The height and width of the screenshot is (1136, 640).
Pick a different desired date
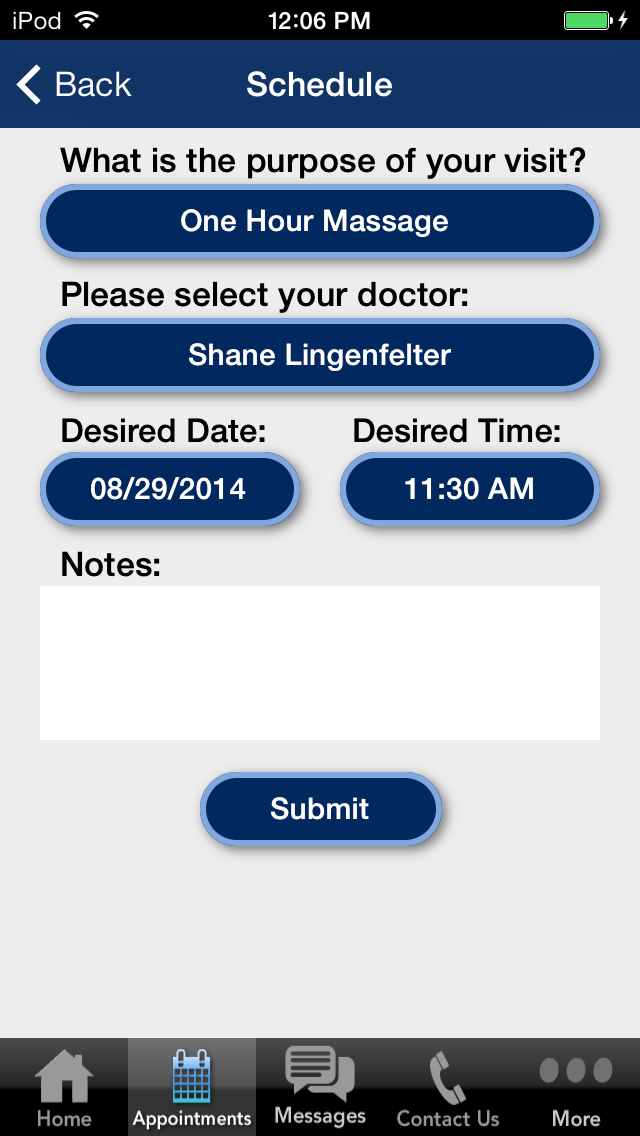169,489
